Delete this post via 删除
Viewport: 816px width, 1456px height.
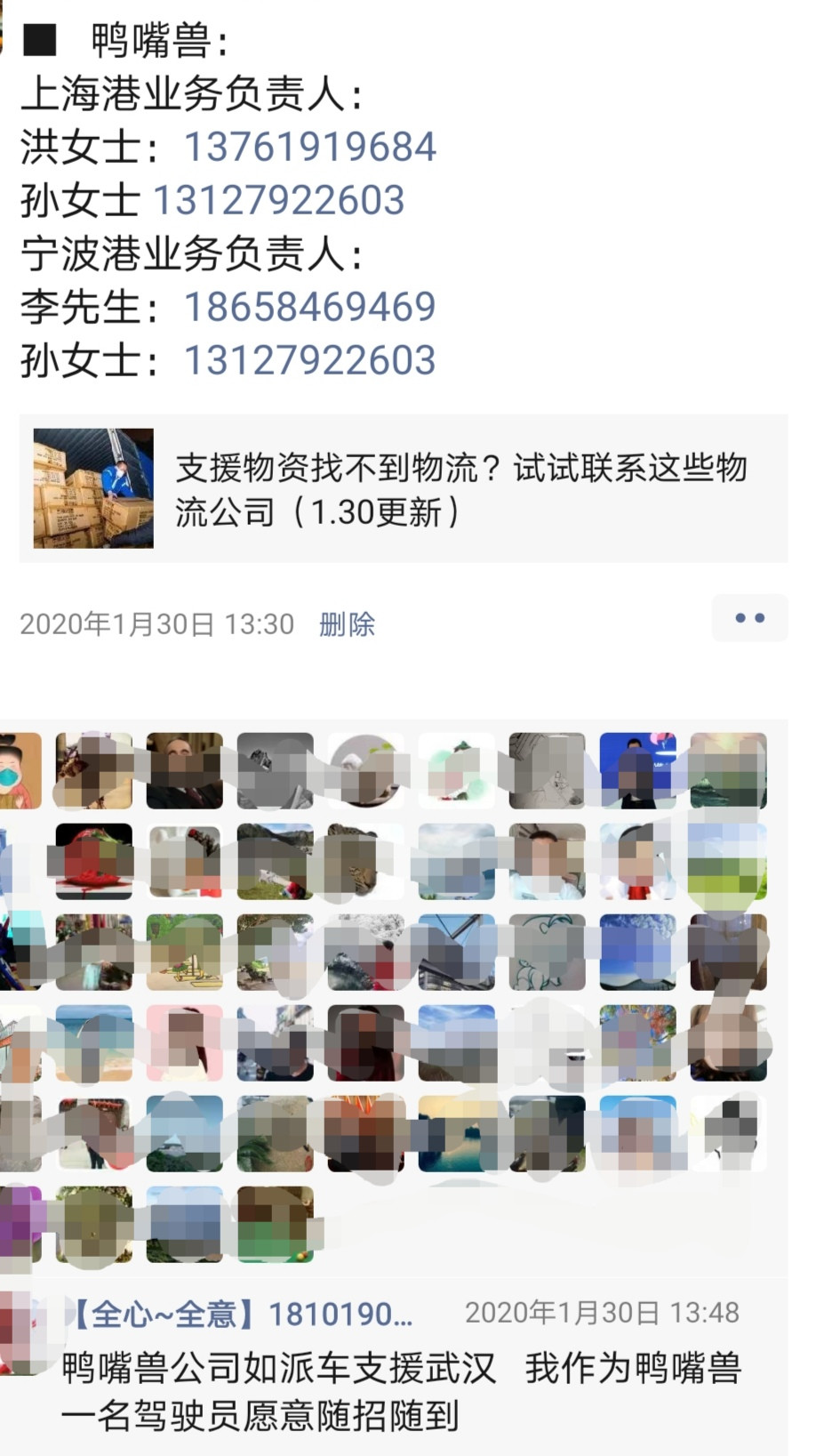click(x=347, y=624)
